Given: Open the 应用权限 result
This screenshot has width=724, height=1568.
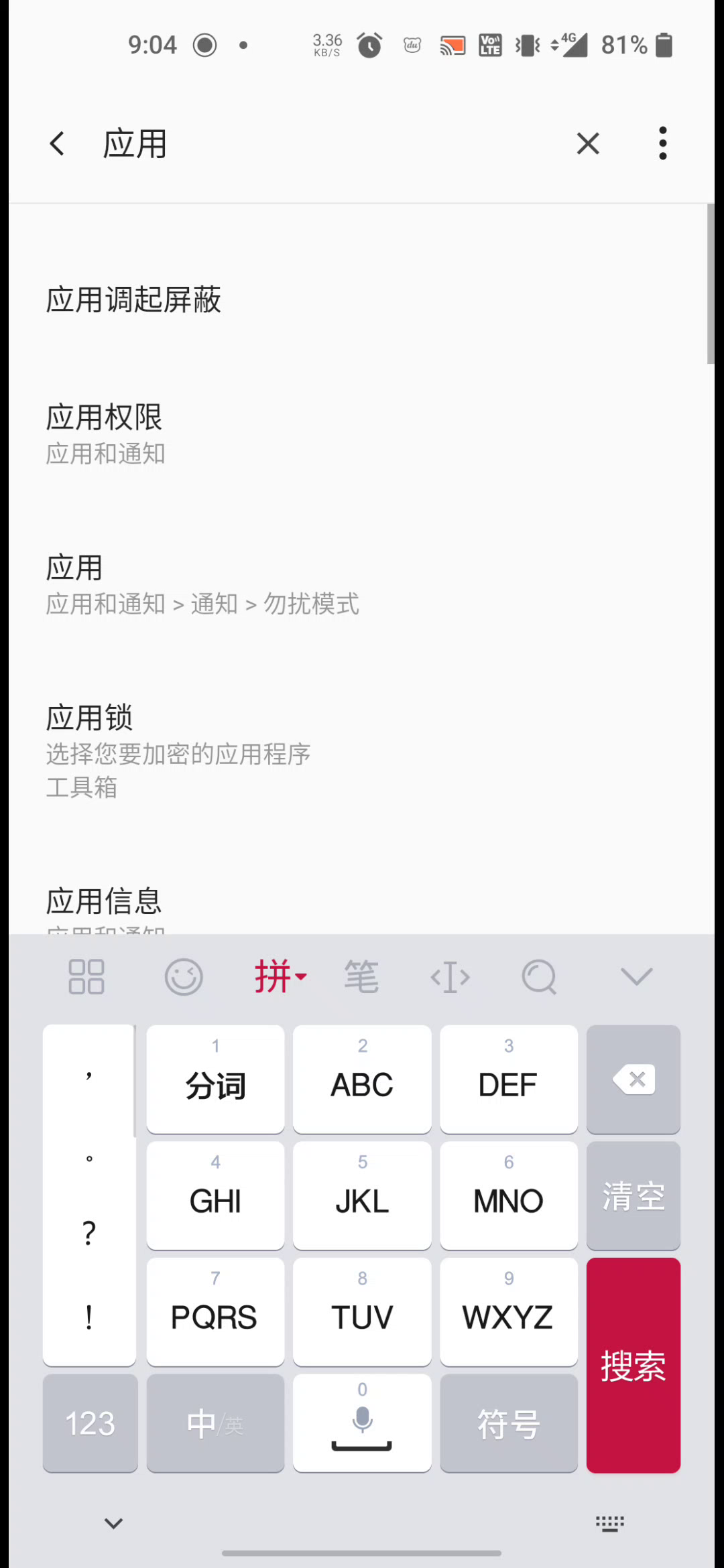Looking at the screenshot, I should click(362, 434).
